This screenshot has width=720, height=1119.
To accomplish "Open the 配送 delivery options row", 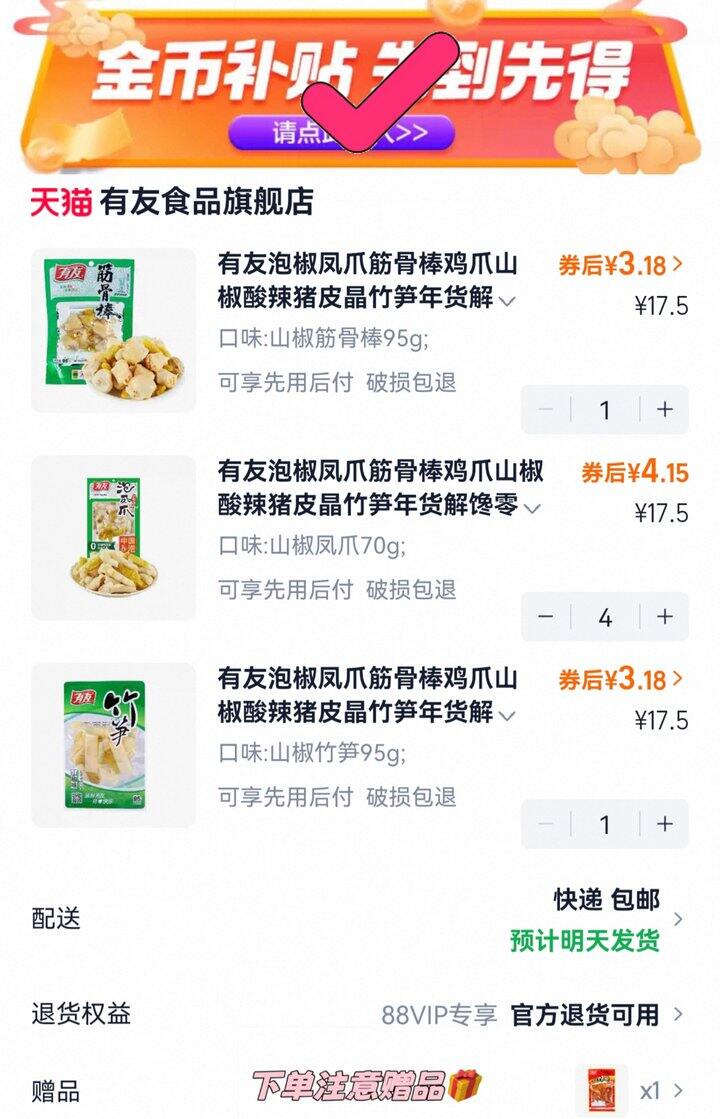I will 360,919.
